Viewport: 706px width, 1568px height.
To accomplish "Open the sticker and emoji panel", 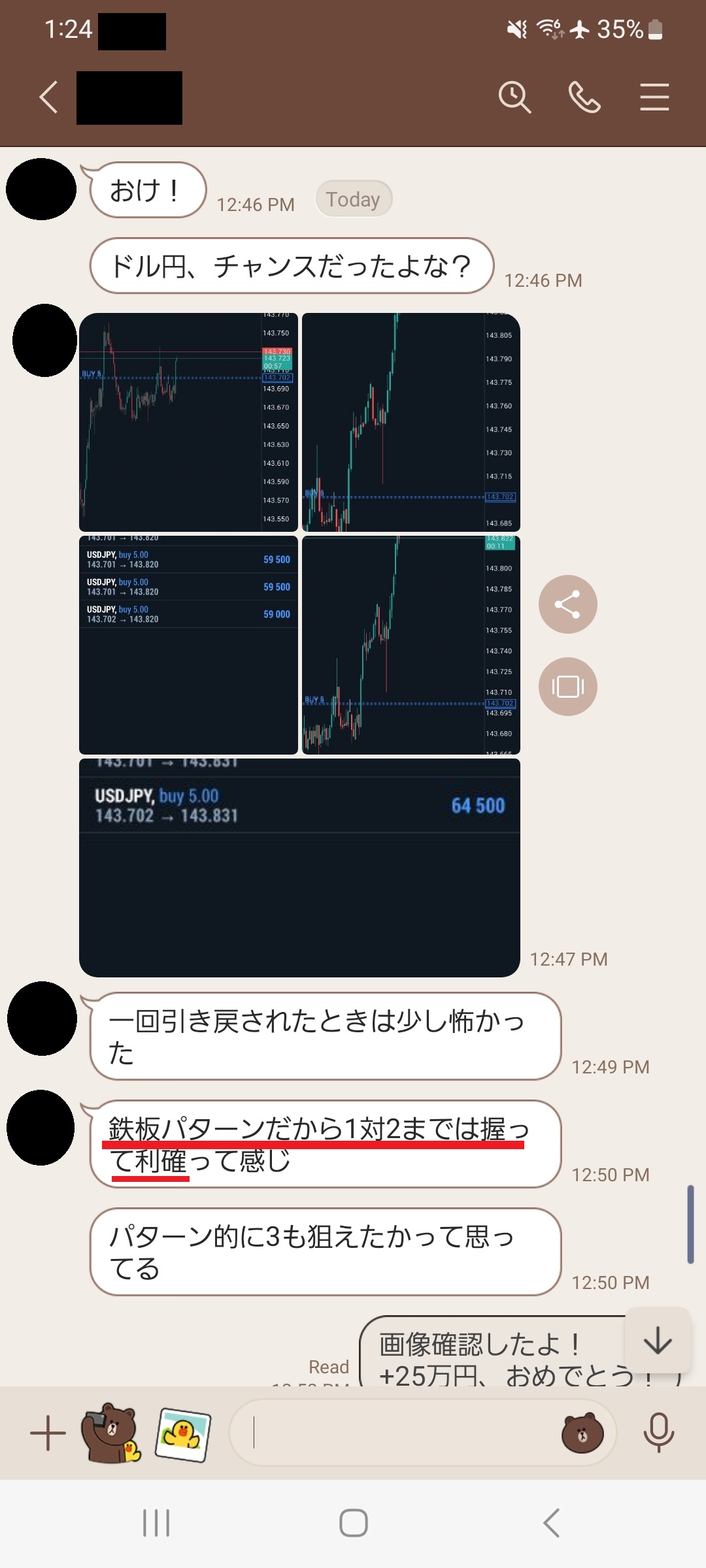I will pos(582,1433).
